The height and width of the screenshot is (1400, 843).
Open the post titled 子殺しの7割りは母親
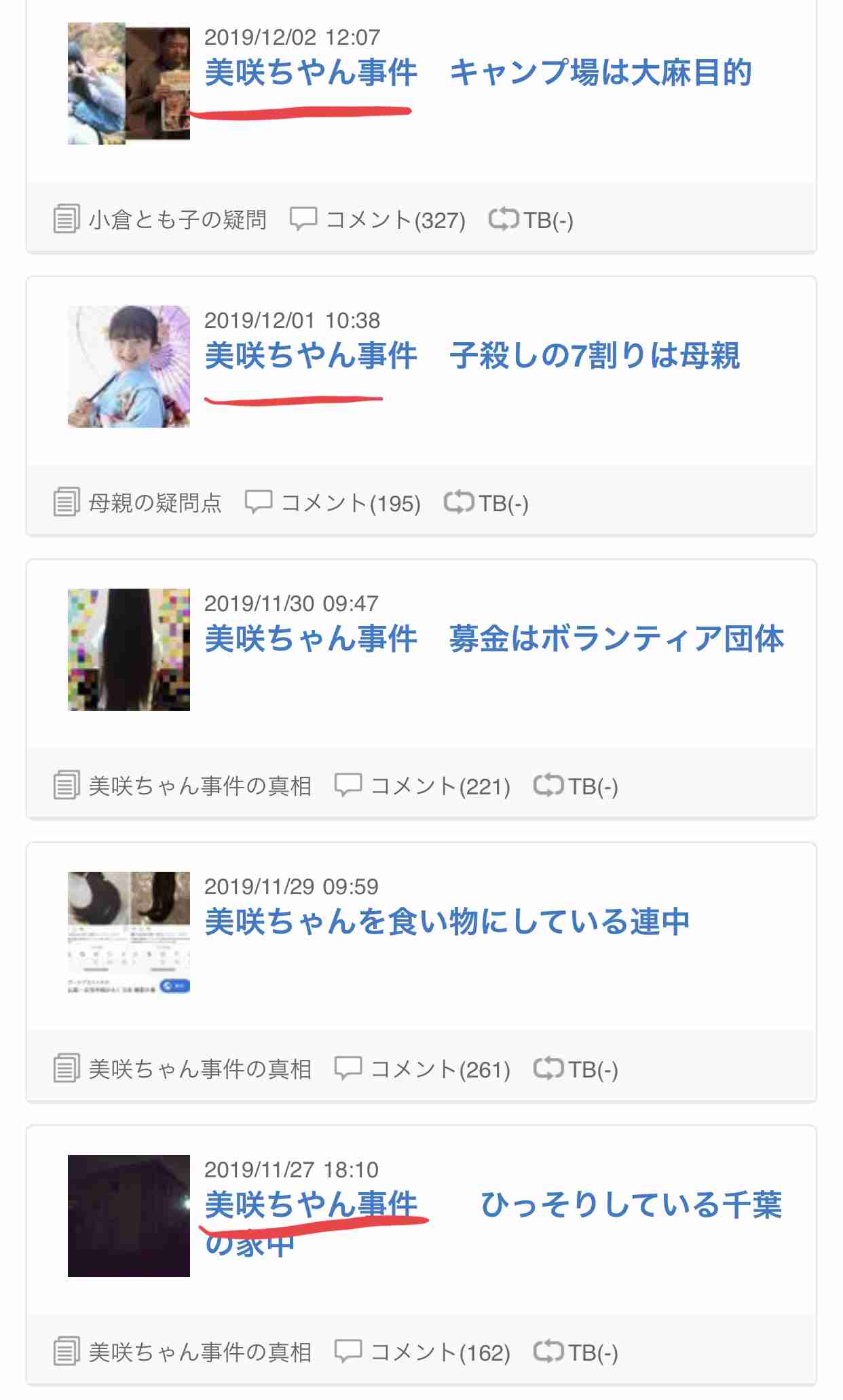tap(472, 356)
